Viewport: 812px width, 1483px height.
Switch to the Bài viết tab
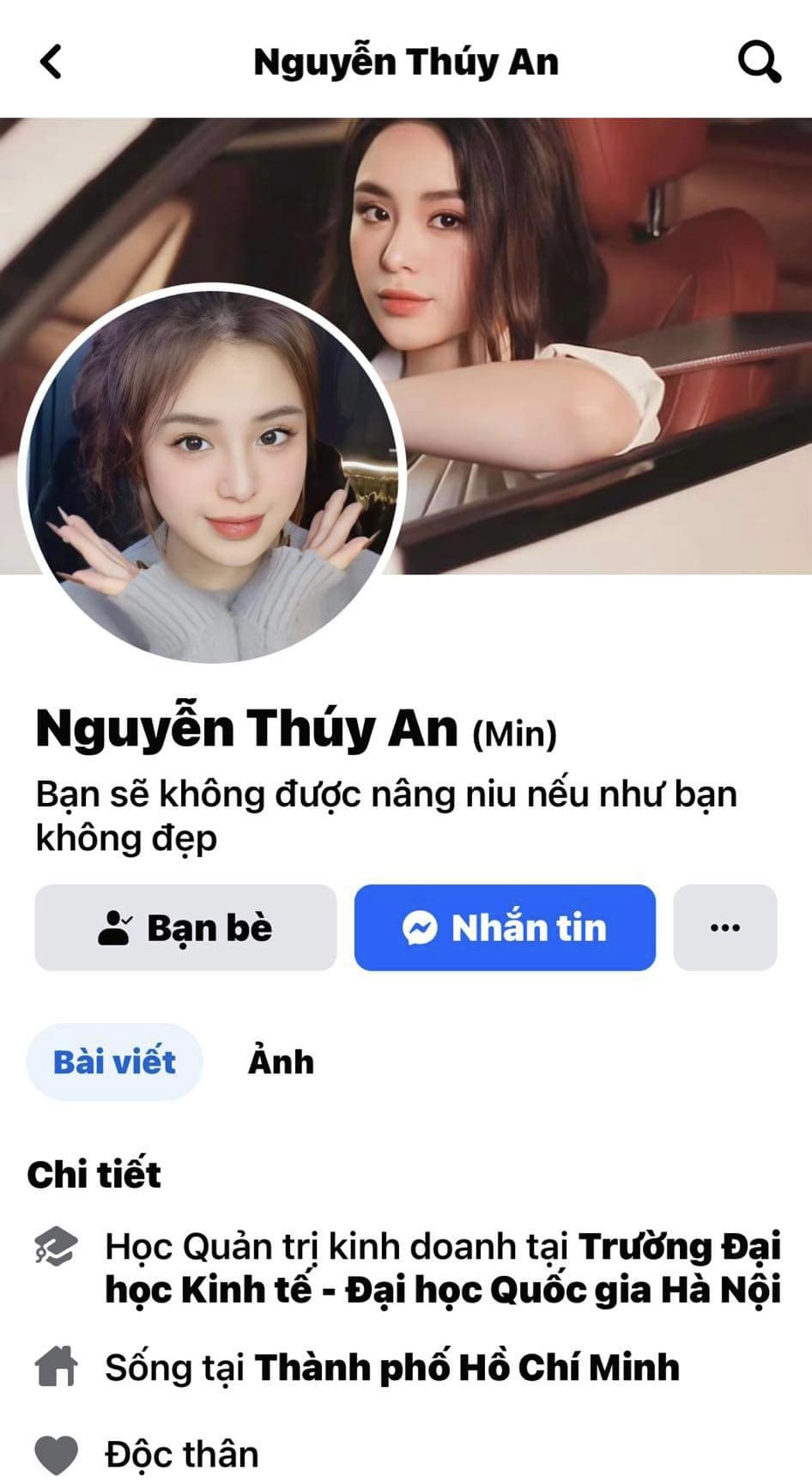click(x=114, y=1062)
